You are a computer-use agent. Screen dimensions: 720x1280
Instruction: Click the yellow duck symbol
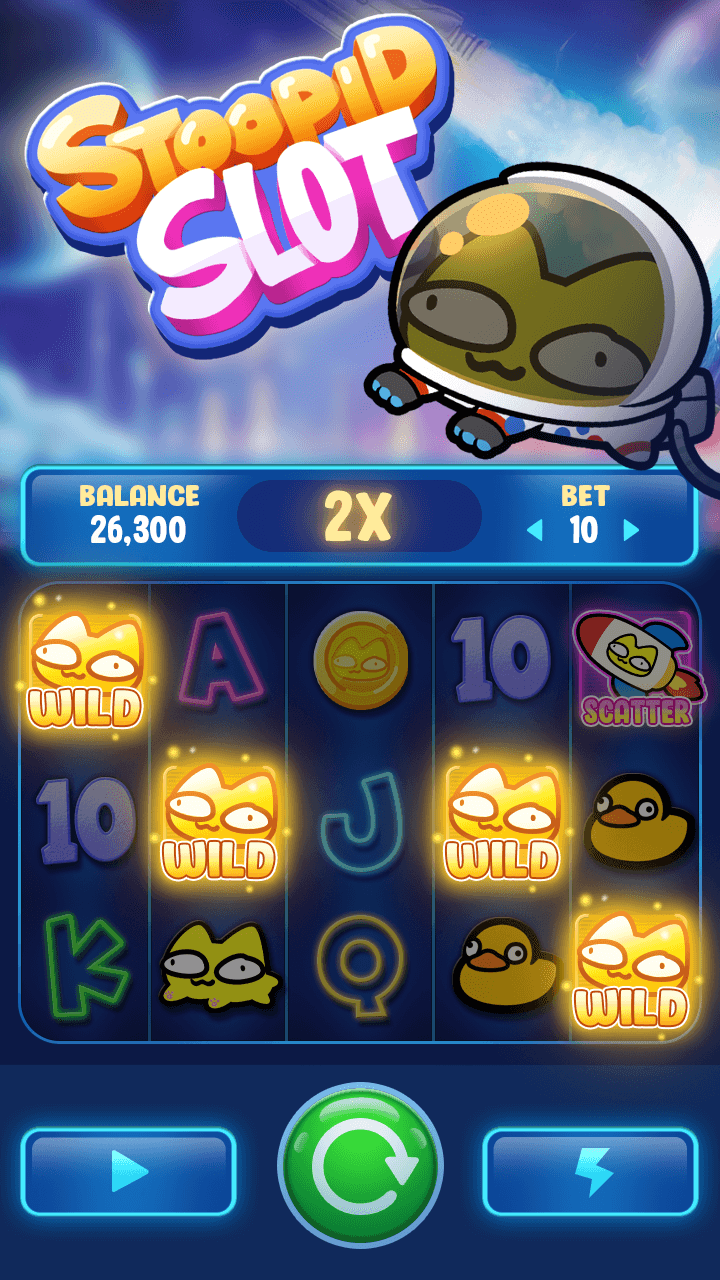[x=637, y=820]
